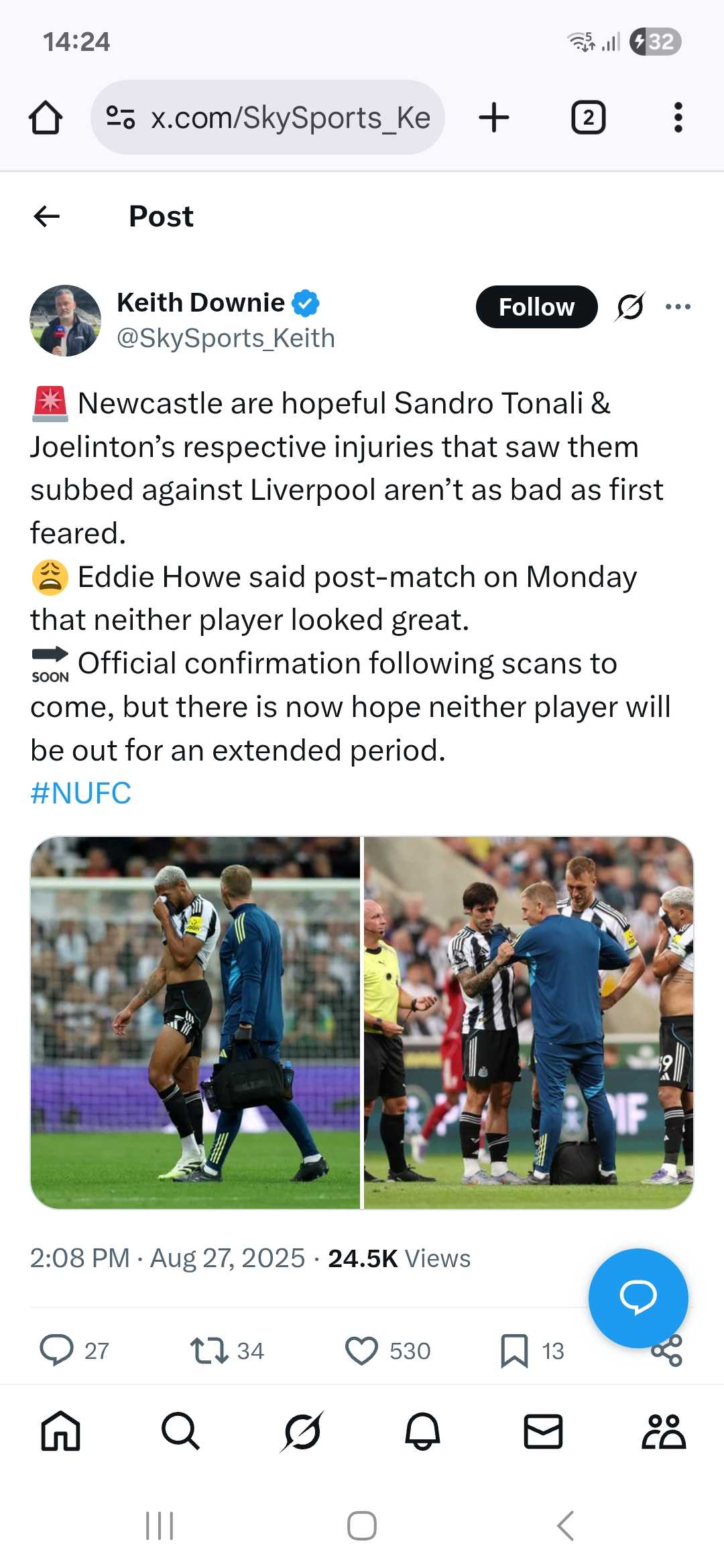Viewport: 724px width, 1568px height.
Task: View the photo of Tonali receiving treatment
Action: 528,1023
